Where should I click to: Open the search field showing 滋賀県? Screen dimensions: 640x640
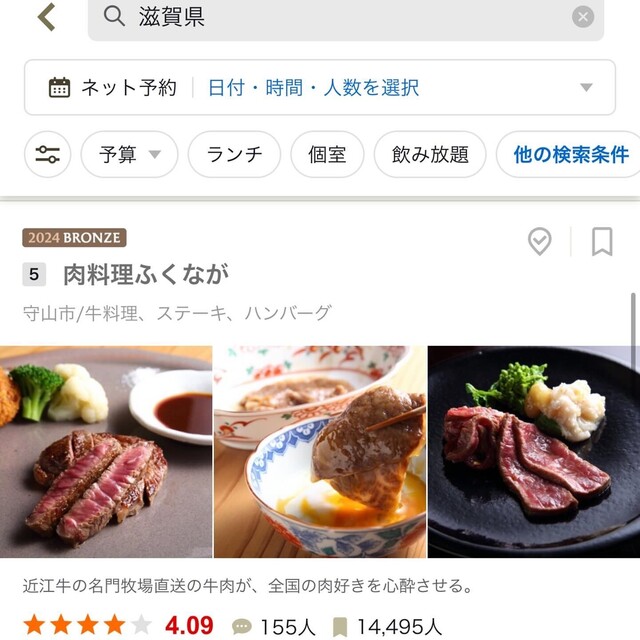[340, 17]
